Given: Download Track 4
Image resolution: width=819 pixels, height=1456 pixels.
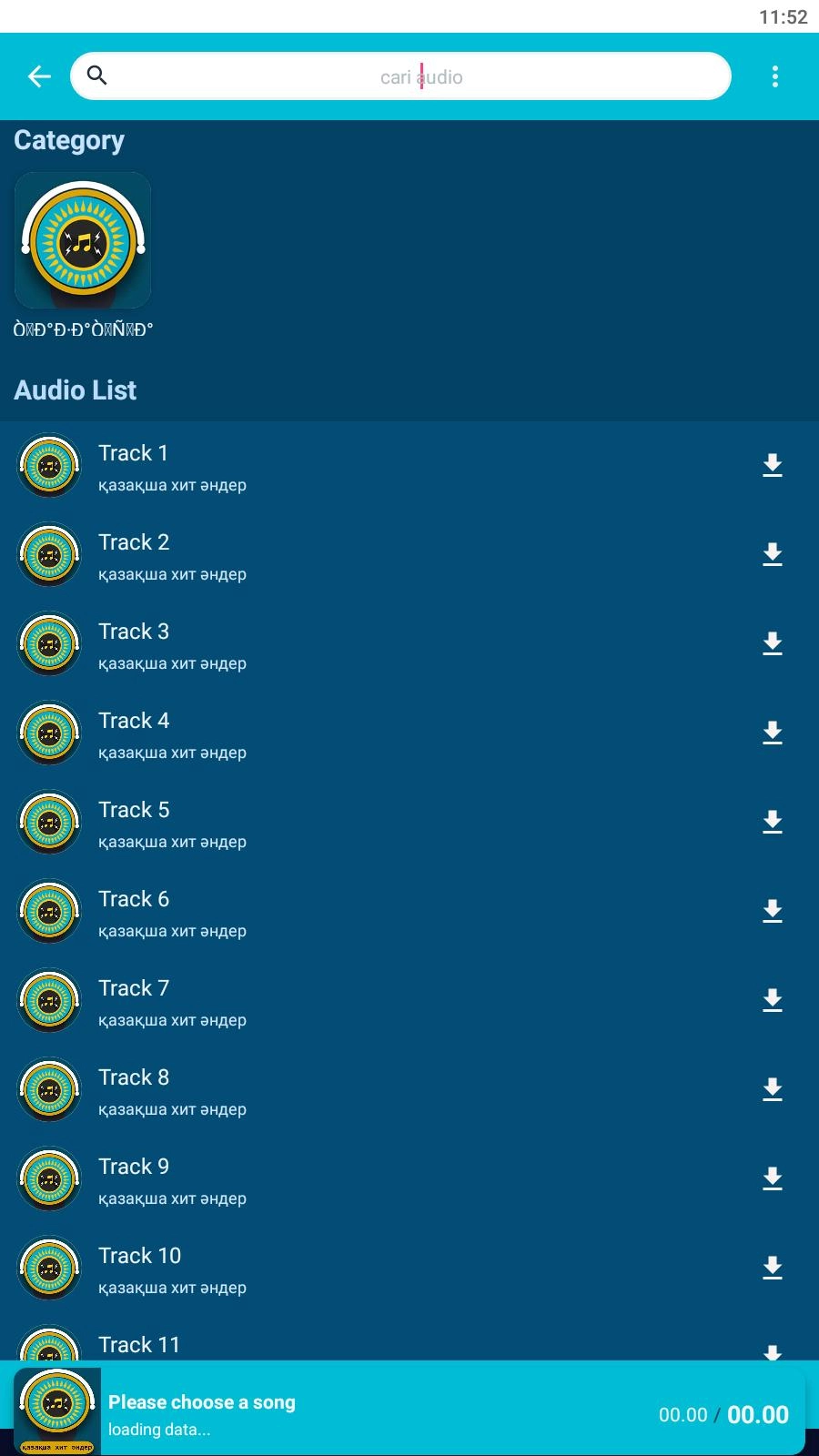Looking at the screenshot, I should (772, 733).
